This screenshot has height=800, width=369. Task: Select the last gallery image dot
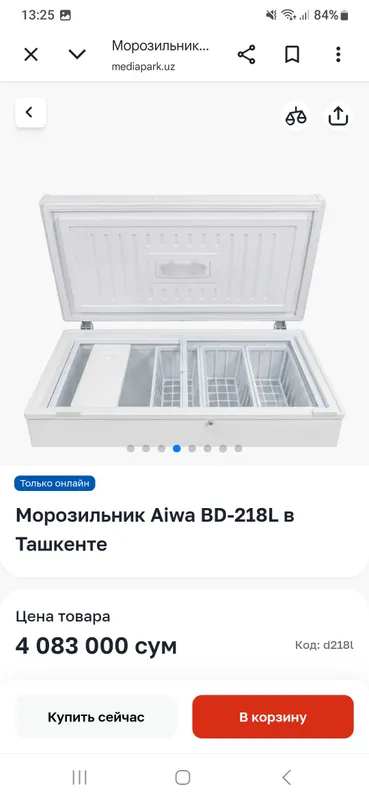(x=238, y=448)
